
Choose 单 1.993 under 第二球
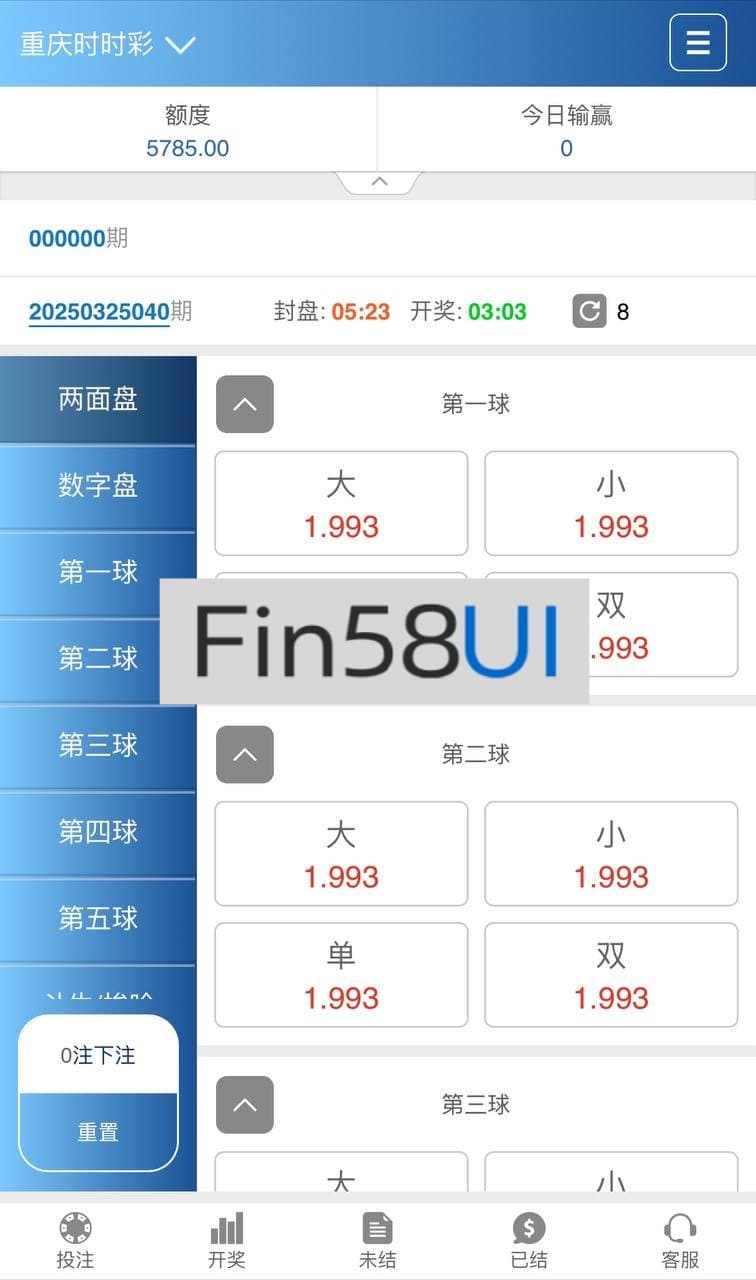click(x=341, y=975)
